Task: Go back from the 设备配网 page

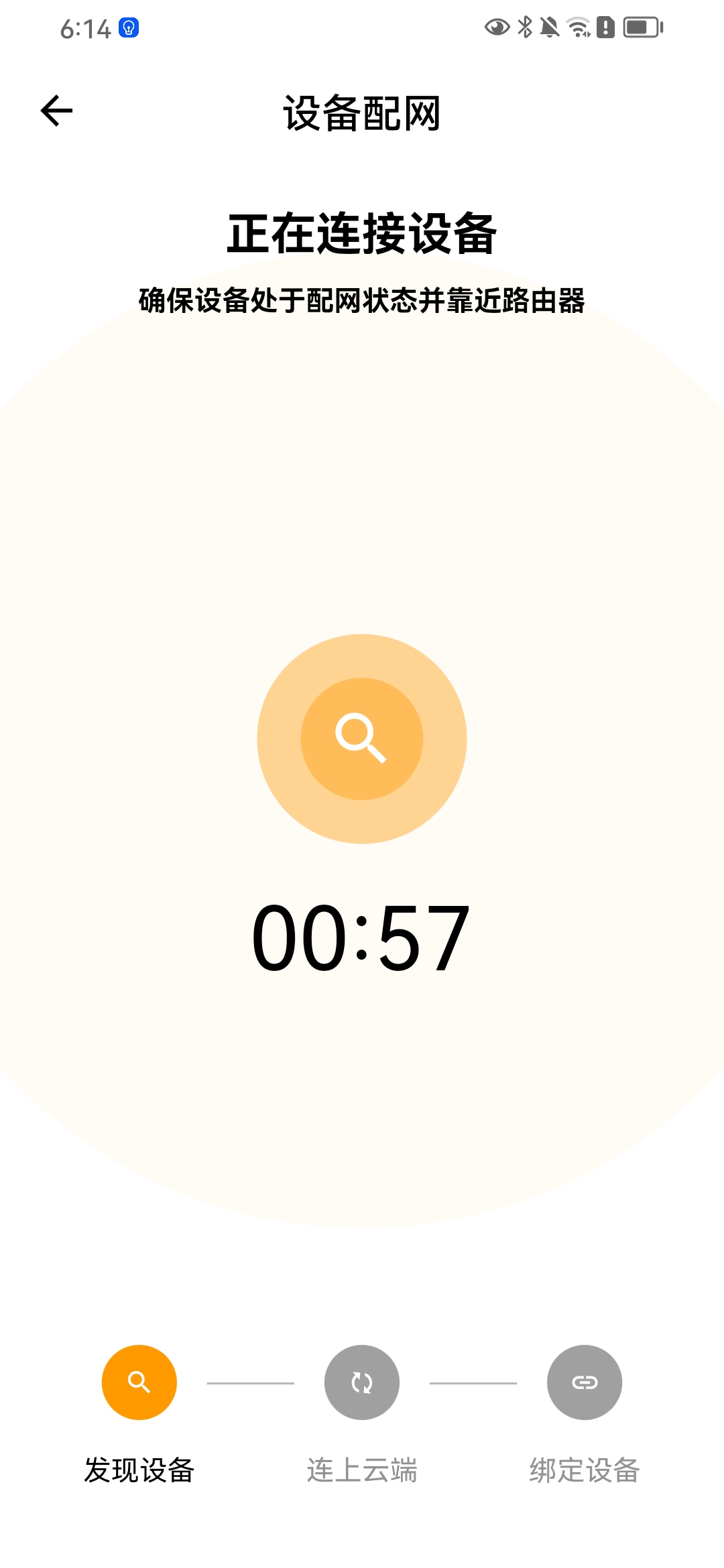Action: 57,111
